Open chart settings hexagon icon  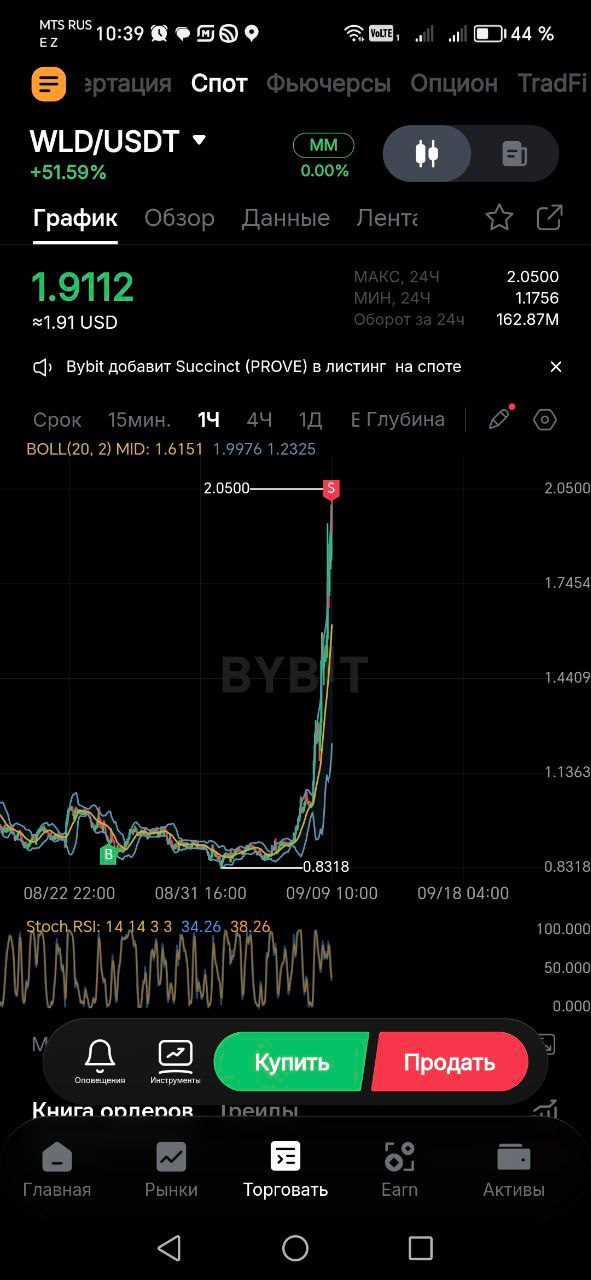(x=545, y=420)
